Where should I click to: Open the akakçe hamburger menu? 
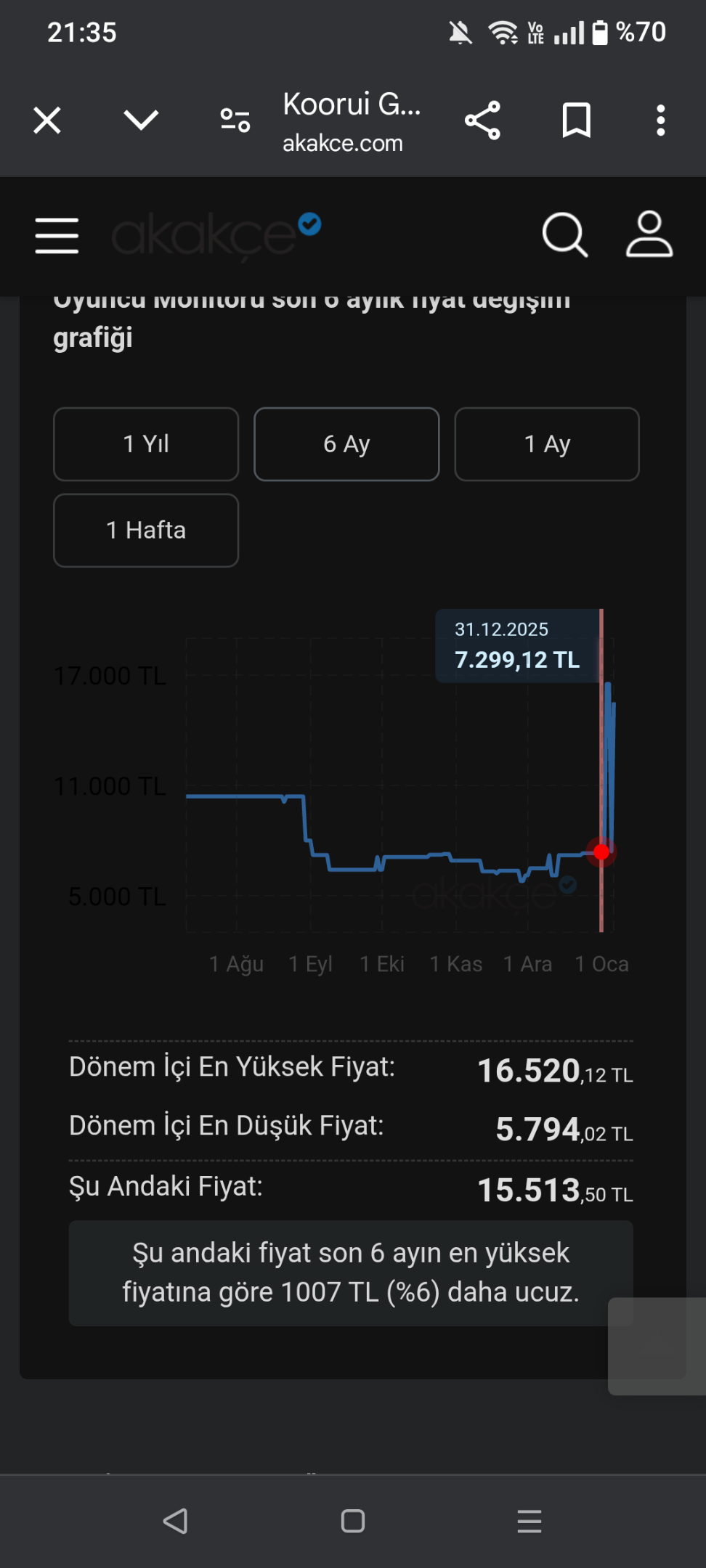coord(57,236)
